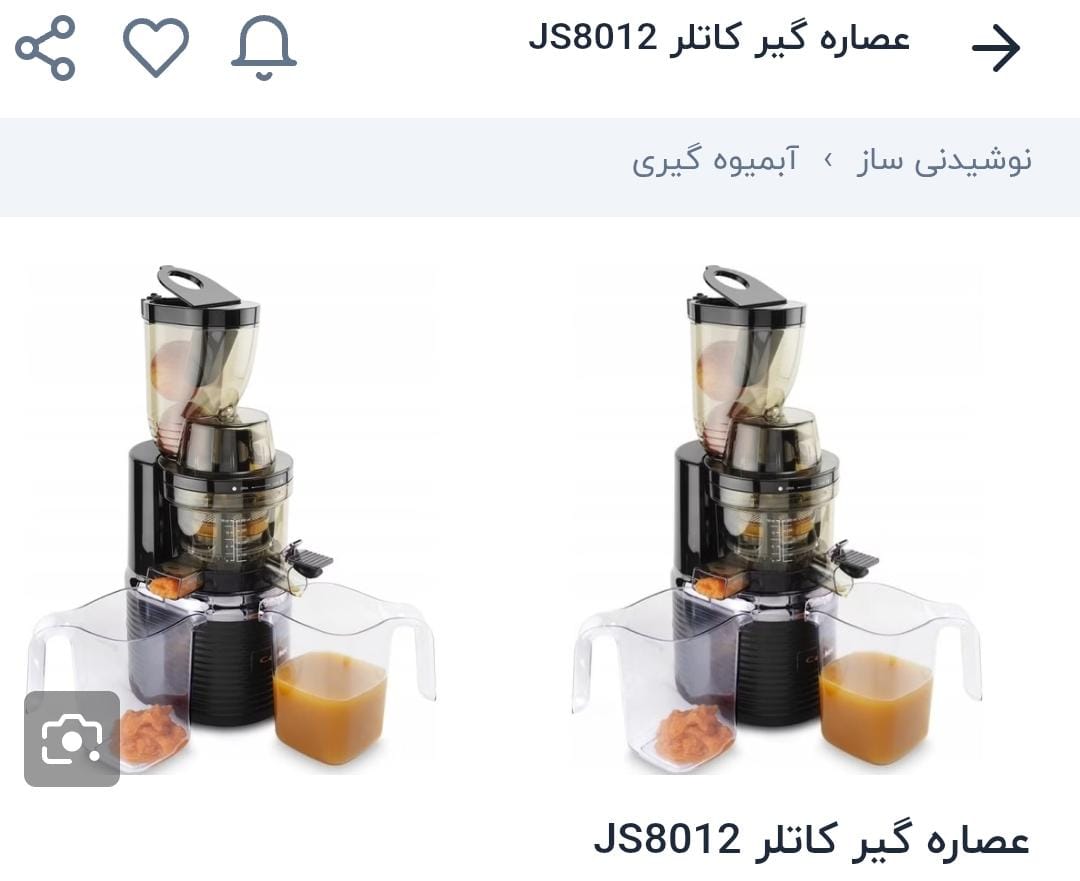Go back with the arrow icon

996,47
